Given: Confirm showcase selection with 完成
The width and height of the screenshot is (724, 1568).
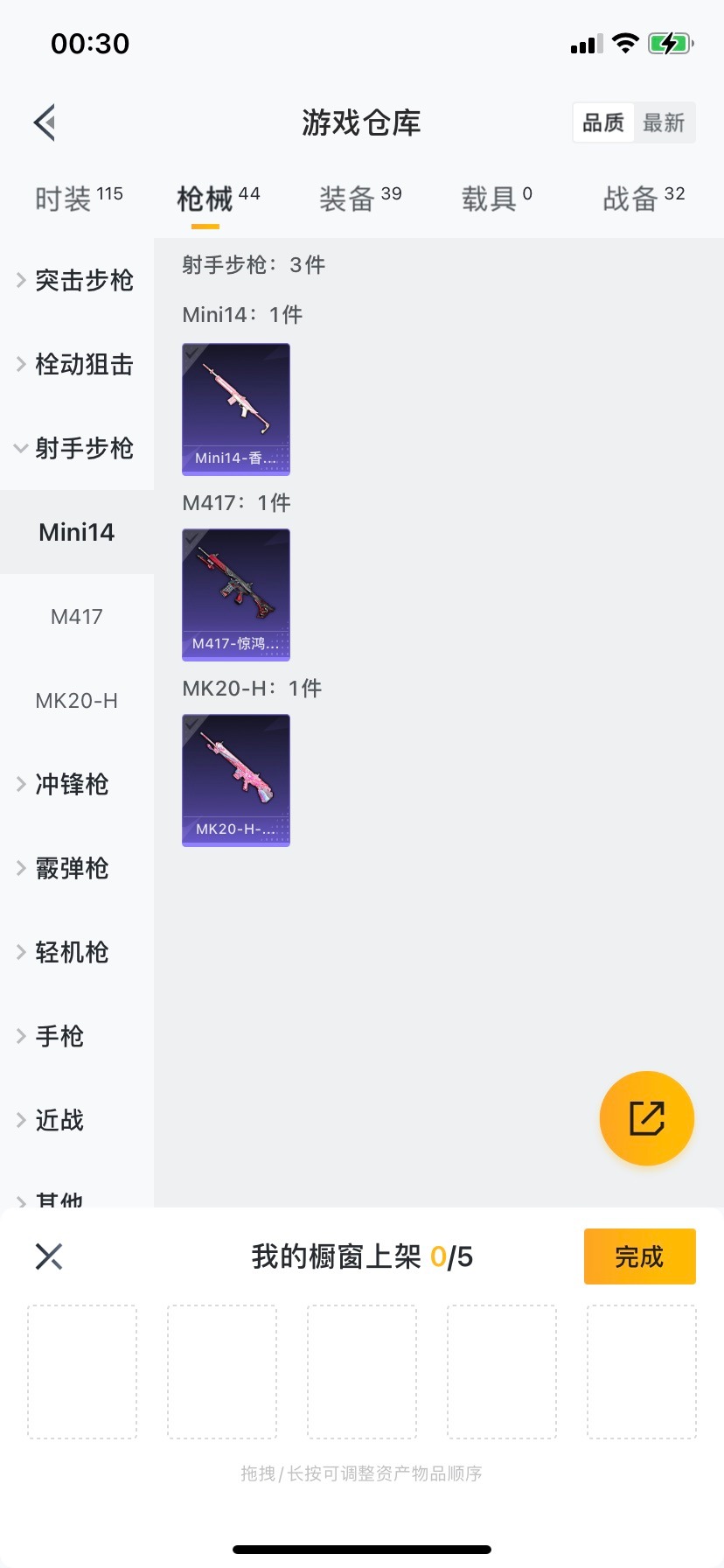Looking at the screenshot, I should 639,1256.
